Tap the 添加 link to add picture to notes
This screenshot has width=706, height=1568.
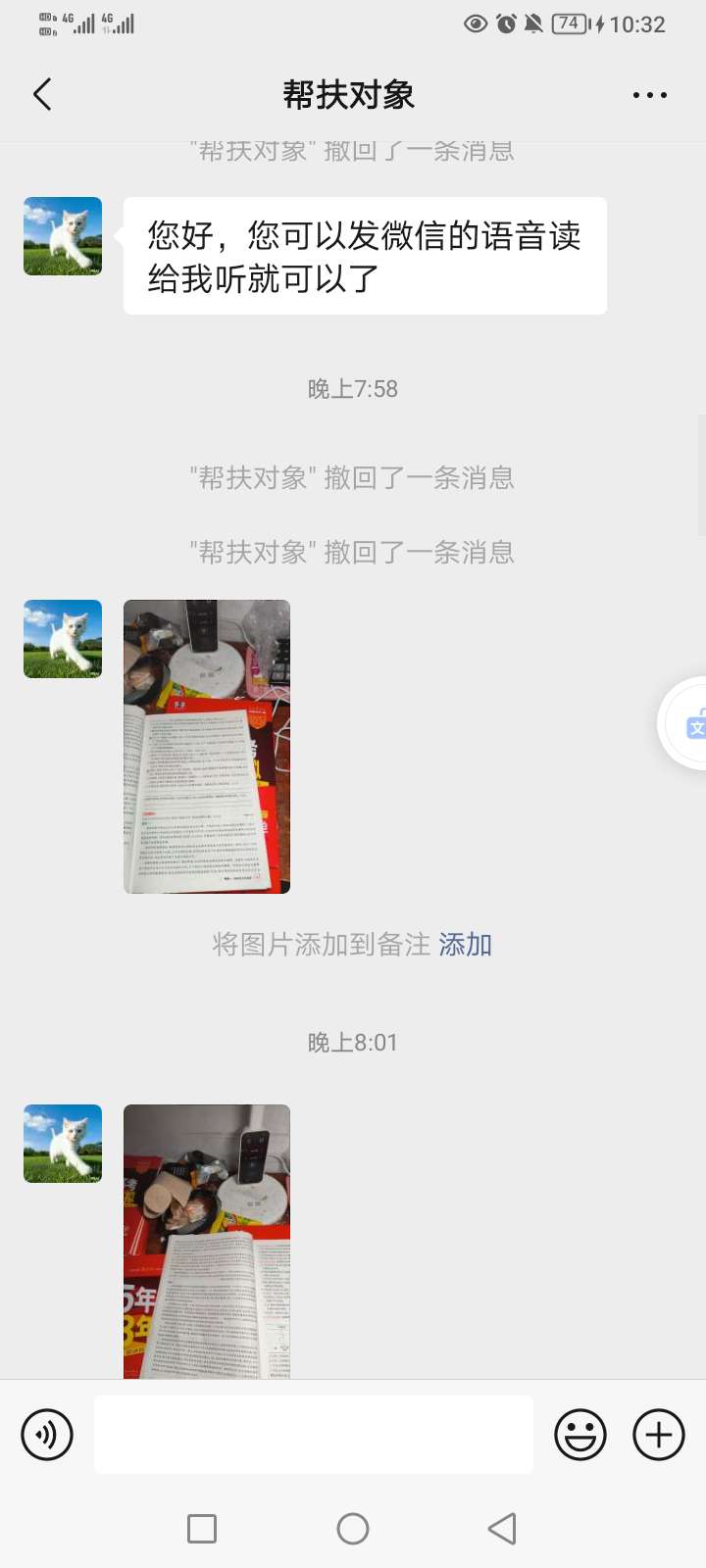(465, 945)
